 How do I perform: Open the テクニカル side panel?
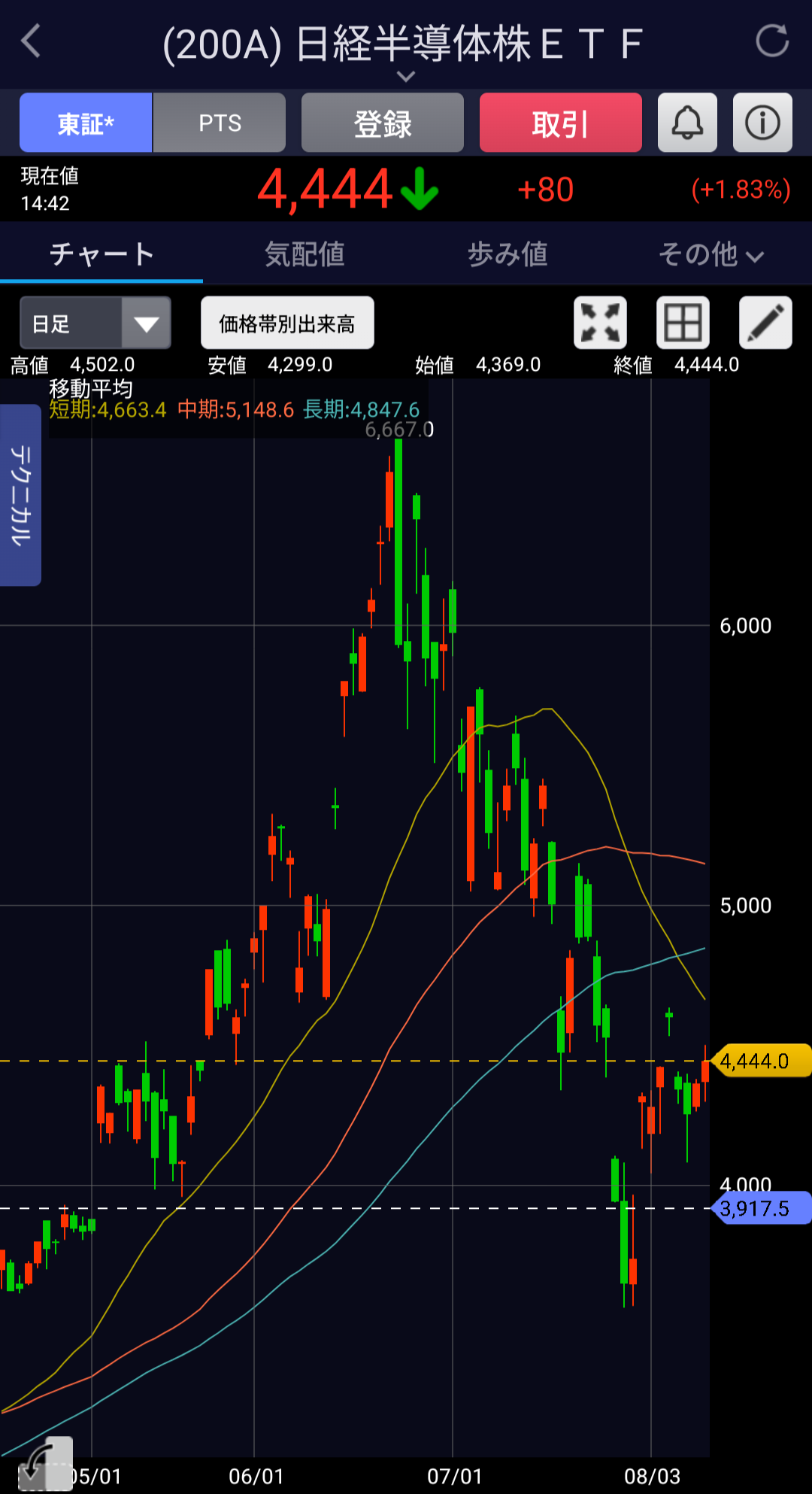[x=20, y=495]
